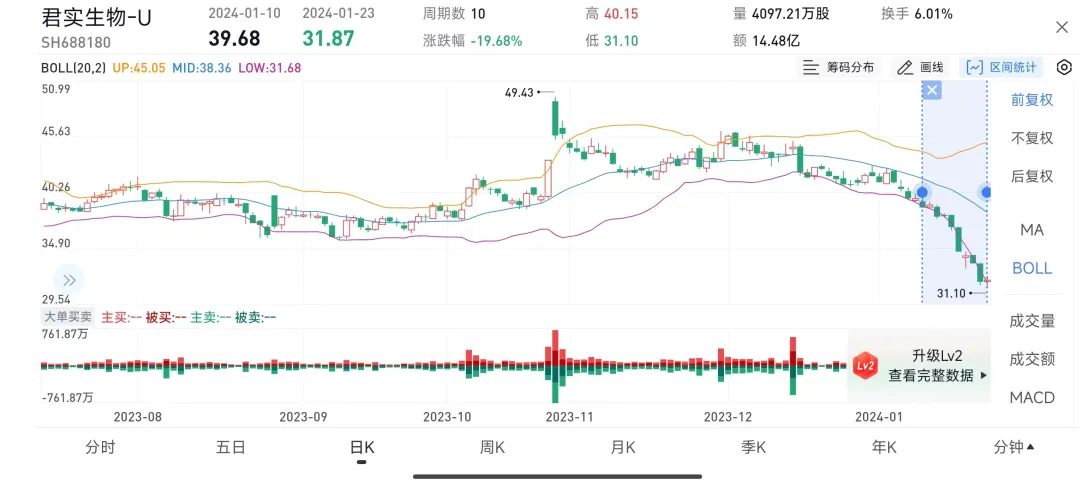Toggle 区间统计 range statistics

[x=1001, y=67]
